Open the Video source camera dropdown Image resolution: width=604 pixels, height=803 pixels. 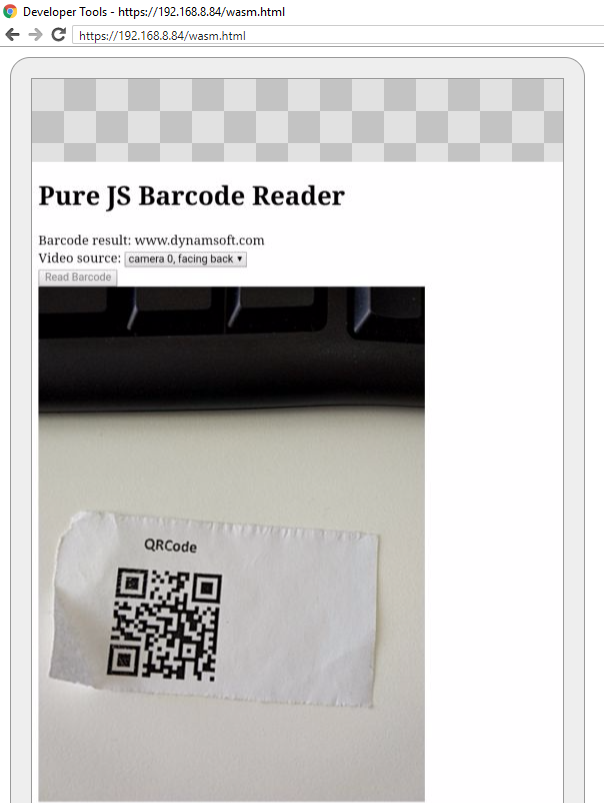click(x=185, y=259)
